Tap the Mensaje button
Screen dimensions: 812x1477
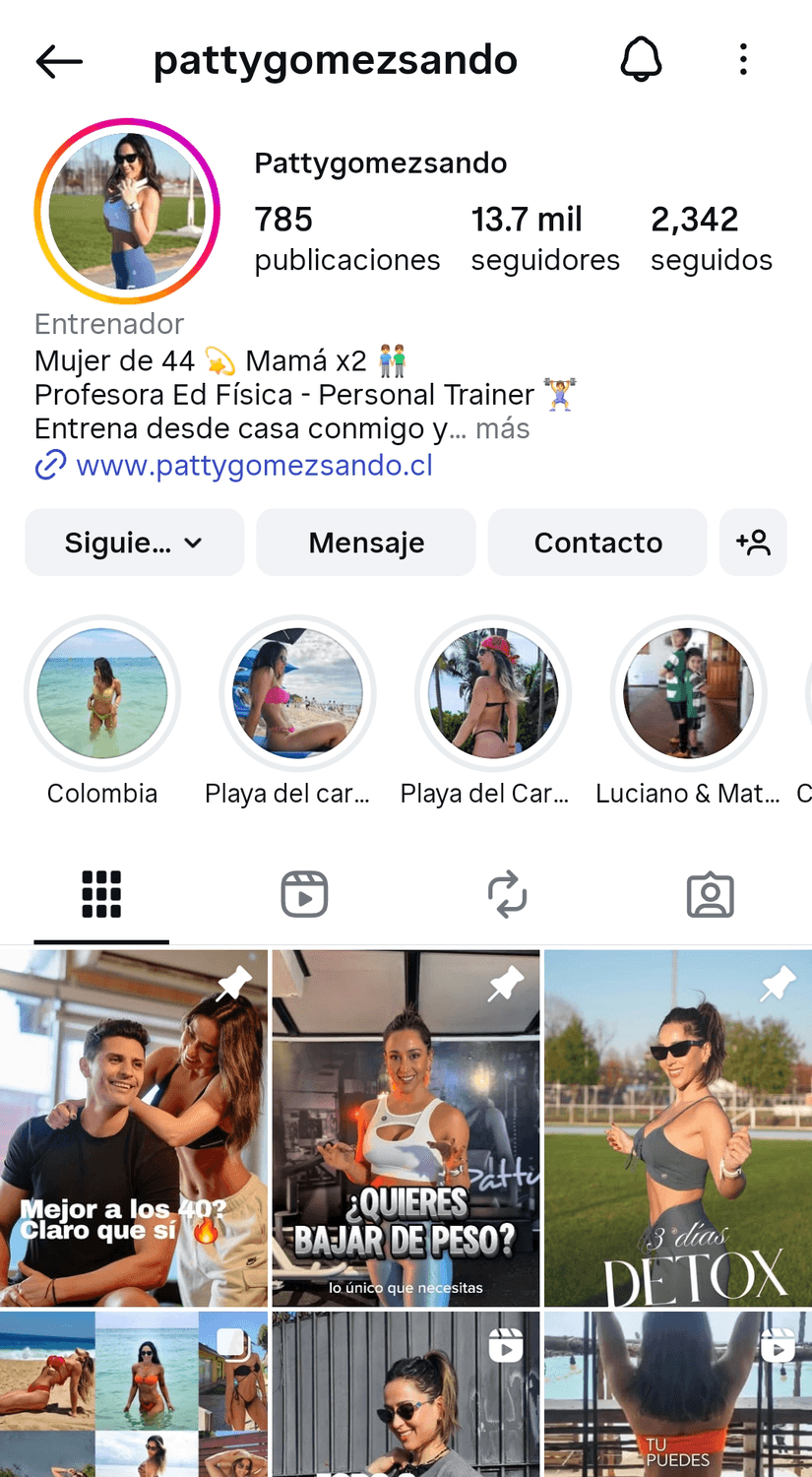(366, 543)
